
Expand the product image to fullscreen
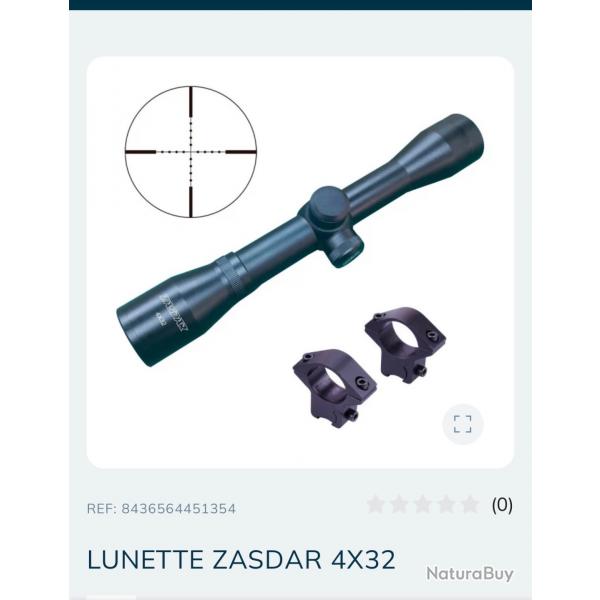click(x=462, y=424)
